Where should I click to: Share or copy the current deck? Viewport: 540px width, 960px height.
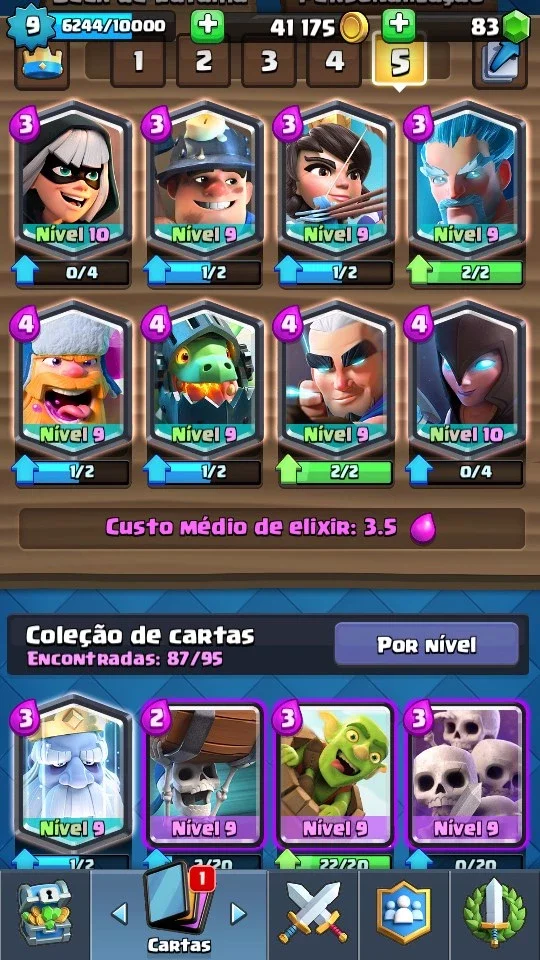(500, 61)
